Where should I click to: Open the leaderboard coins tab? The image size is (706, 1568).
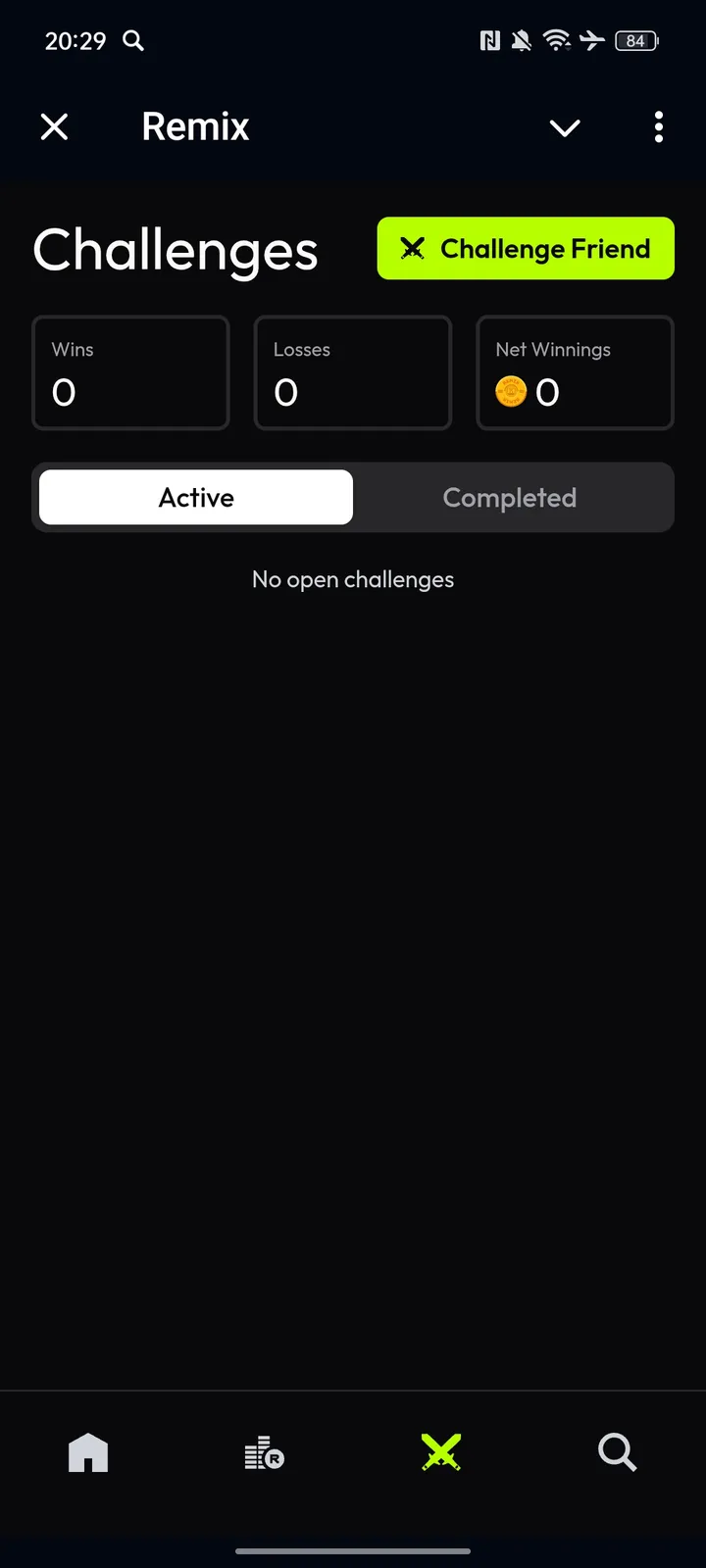[264, 1452]
